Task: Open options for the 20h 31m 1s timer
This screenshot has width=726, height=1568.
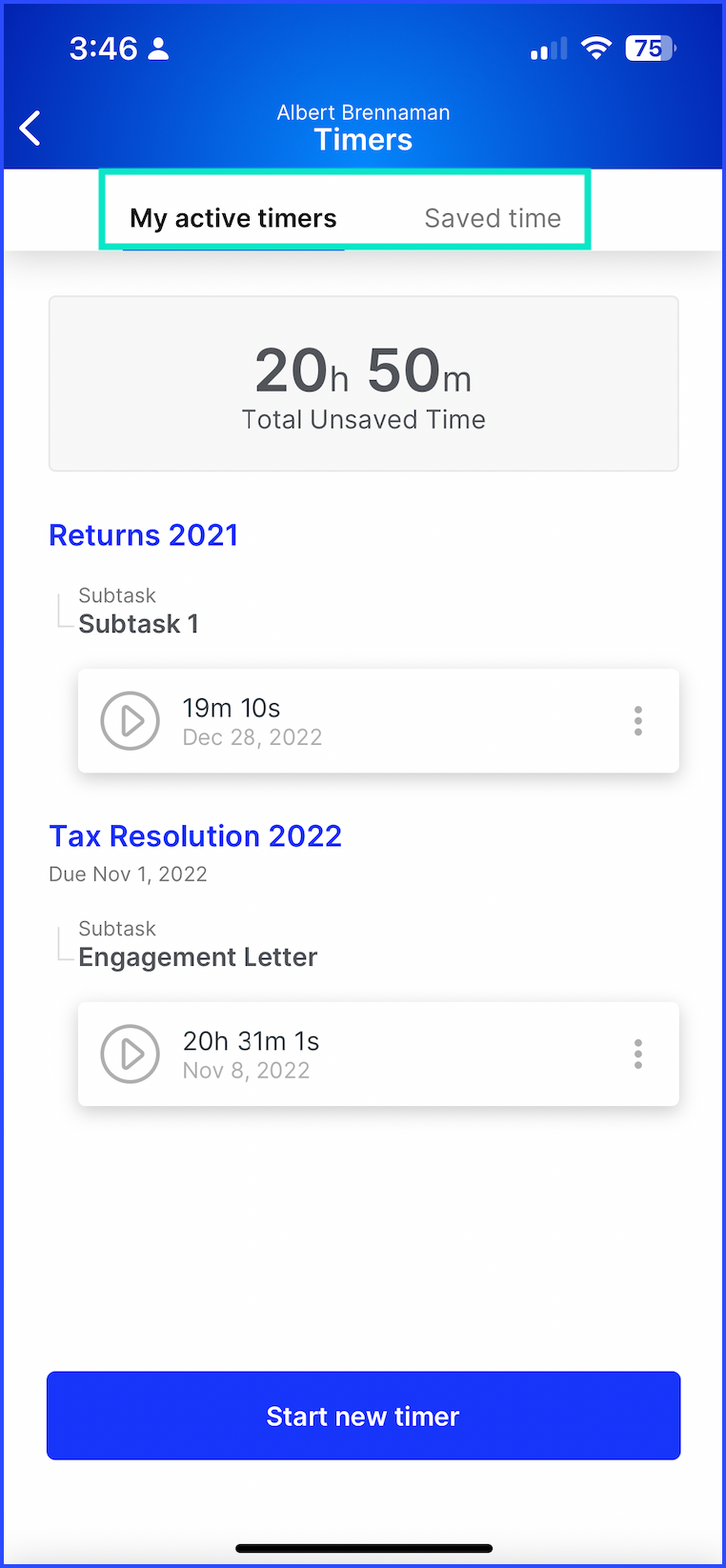Action: tap(638, 1054)
